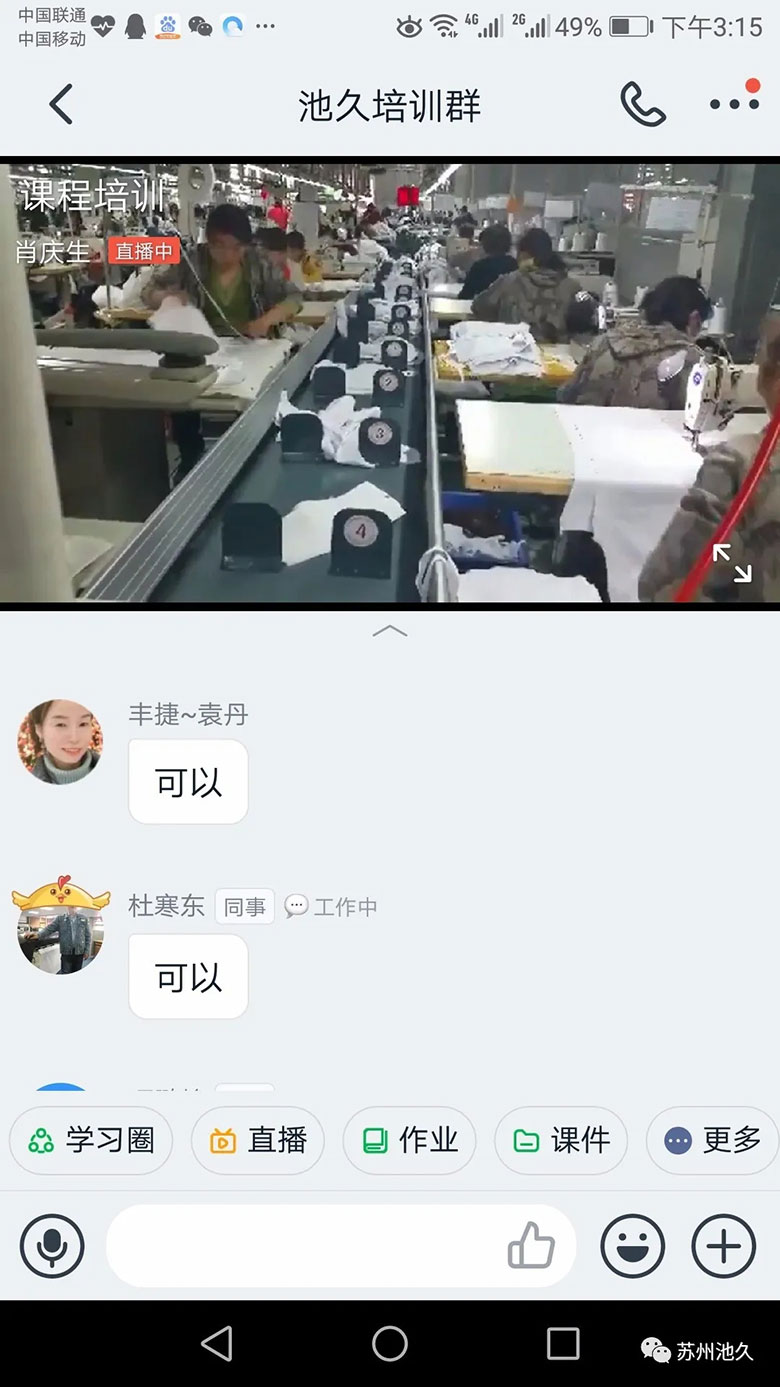
Task: Open 杜寒东's profile avatar
Action: [x=60, y=930]
